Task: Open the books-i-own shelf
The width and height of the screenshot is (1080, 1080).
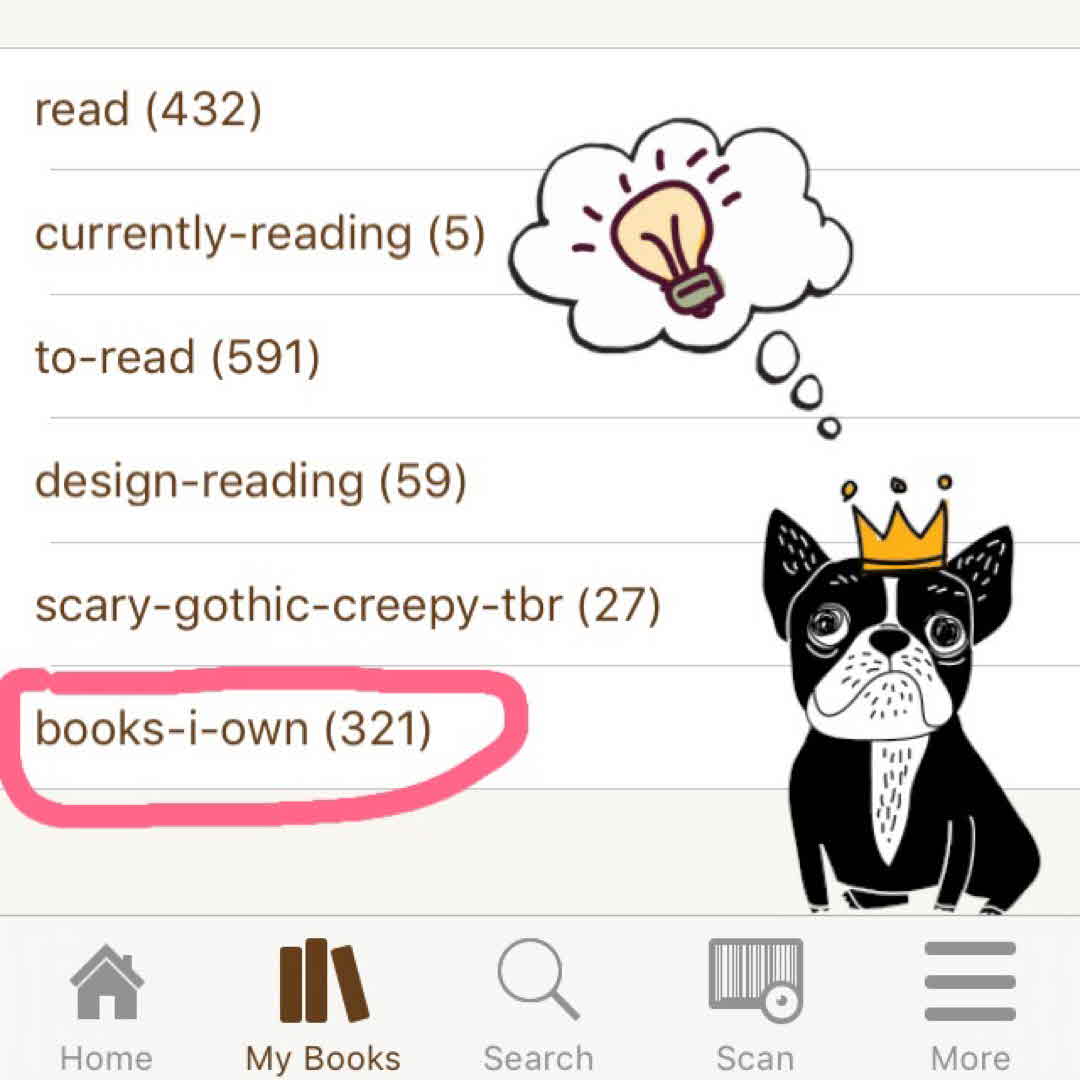Action: (x=233, y=729)
